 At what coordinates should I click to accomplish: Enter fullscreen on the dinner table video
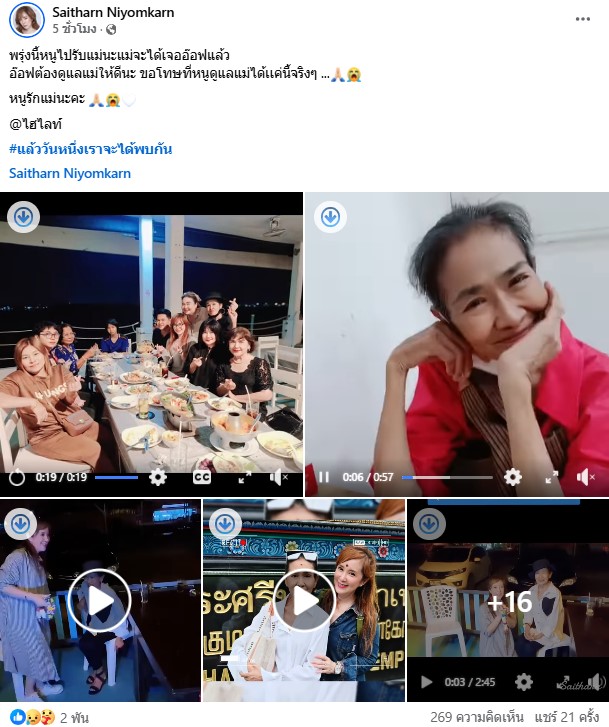click(x=245, y=477)
